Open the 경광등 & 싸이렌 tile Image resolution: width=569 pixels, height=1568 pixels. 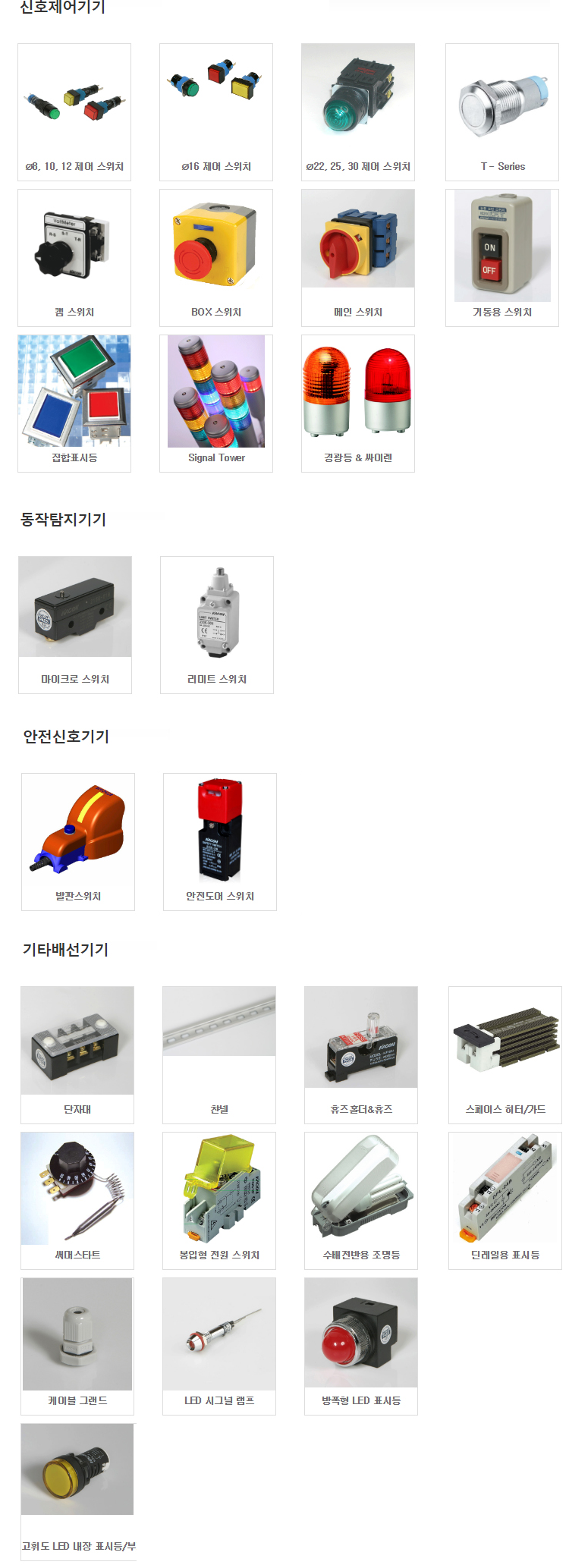[358, 403]
